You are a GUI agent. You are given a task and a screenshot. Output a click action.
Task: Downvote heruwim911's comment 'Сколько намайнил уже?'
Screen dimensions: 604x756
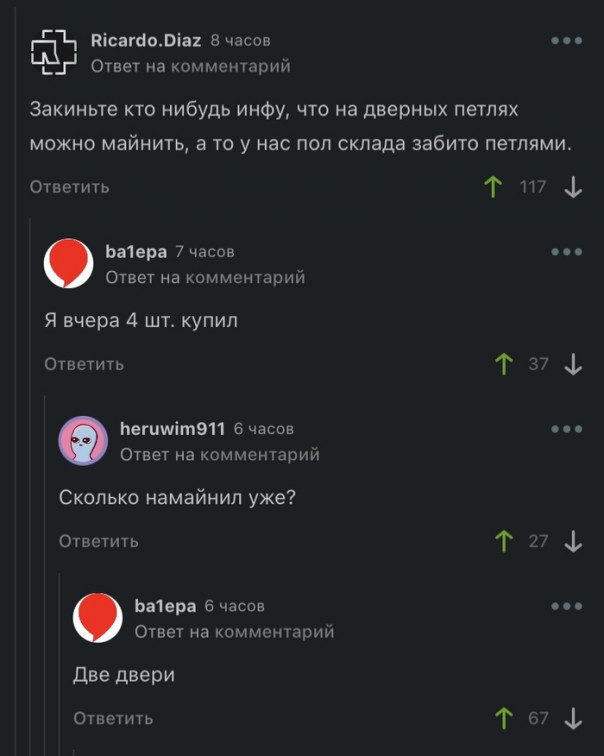[573, 541]
